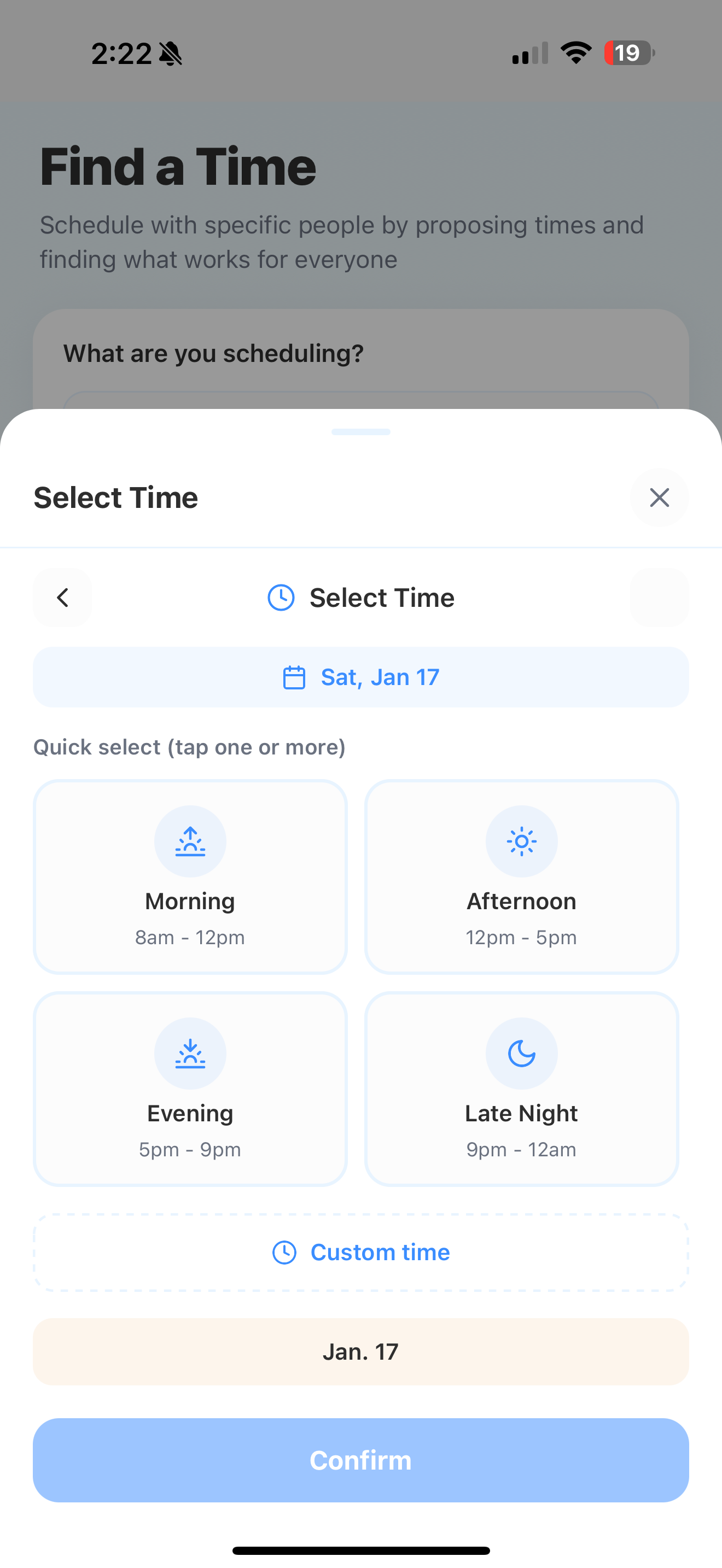Tap the Jan. 17 selected date chip
Screen dimensions: 722x1568
(x=360, y=1351)
